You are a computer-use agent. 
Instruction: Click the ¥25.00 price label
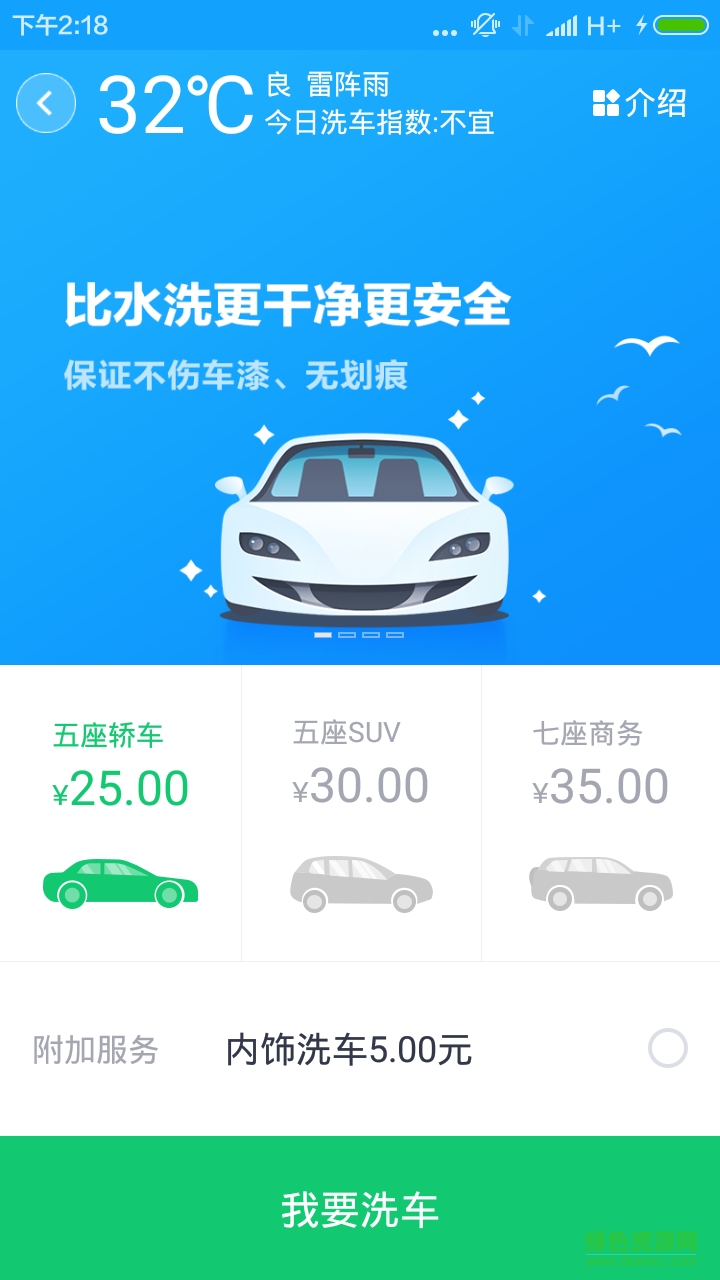120,788
